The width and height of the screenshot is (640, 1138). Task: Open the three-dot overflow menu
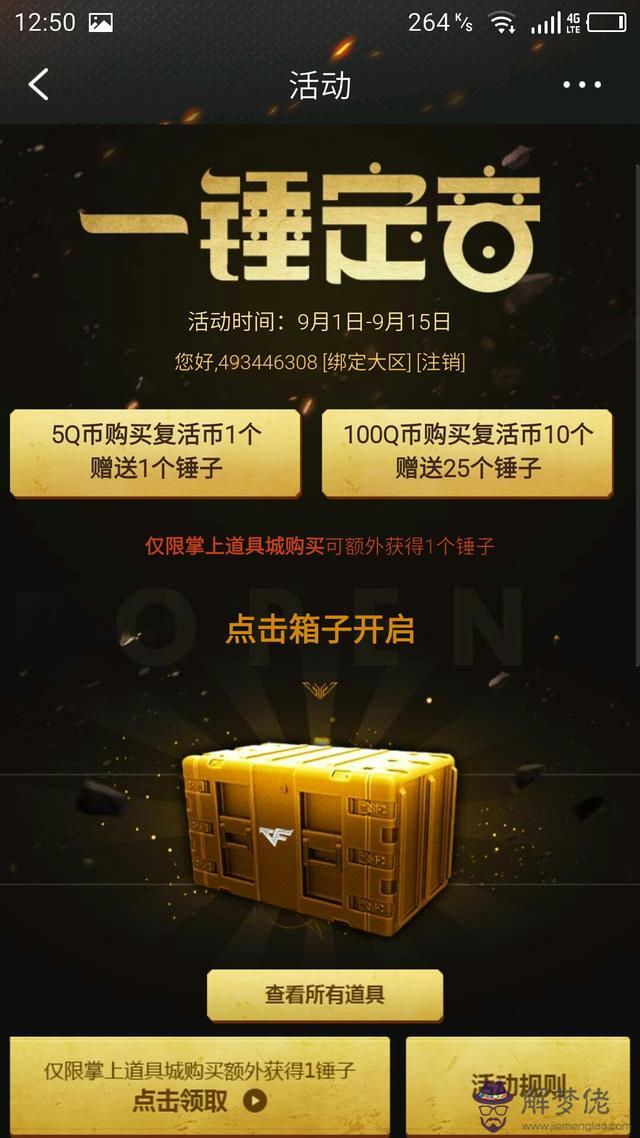click(x=582, y=85)
